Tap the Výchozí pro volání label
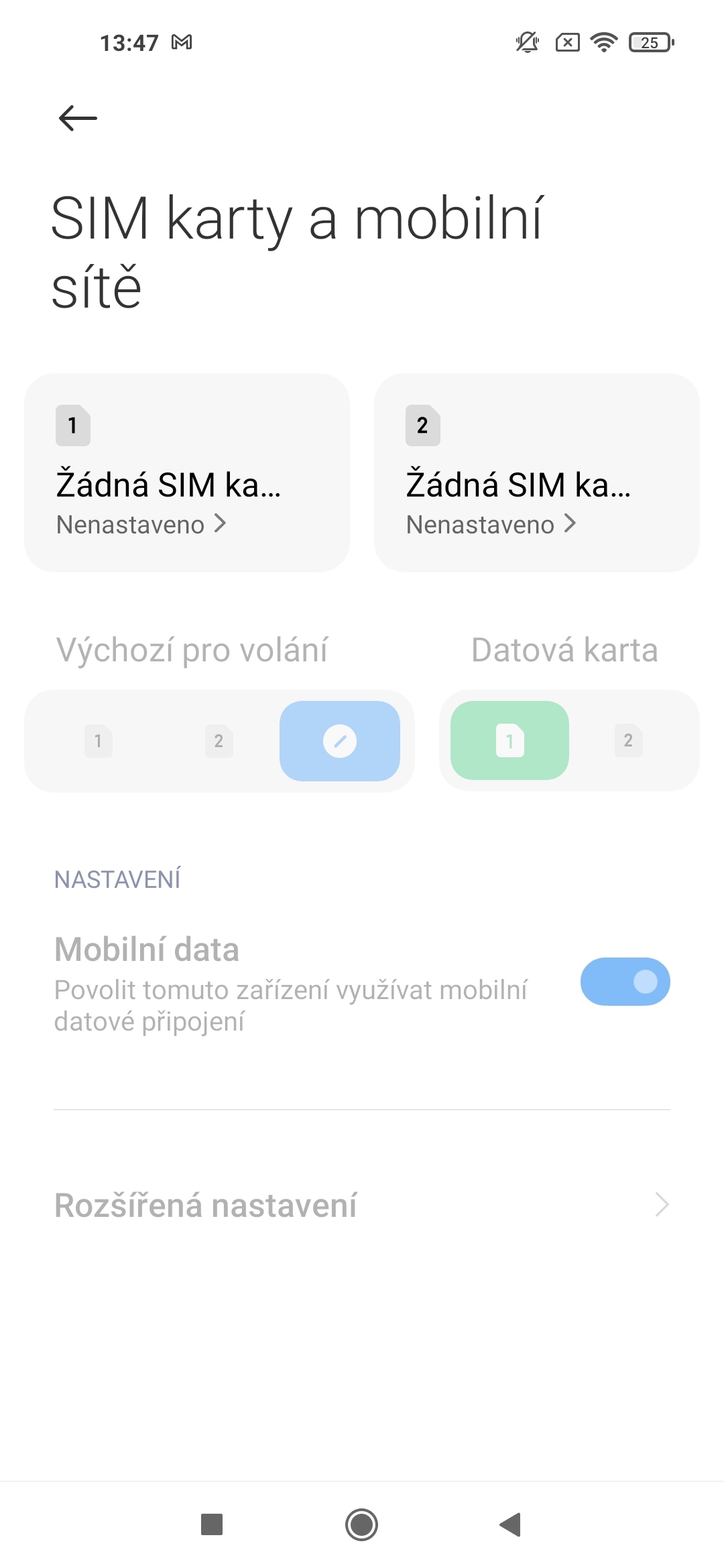 pyautogui.click(x=191, y=649)
